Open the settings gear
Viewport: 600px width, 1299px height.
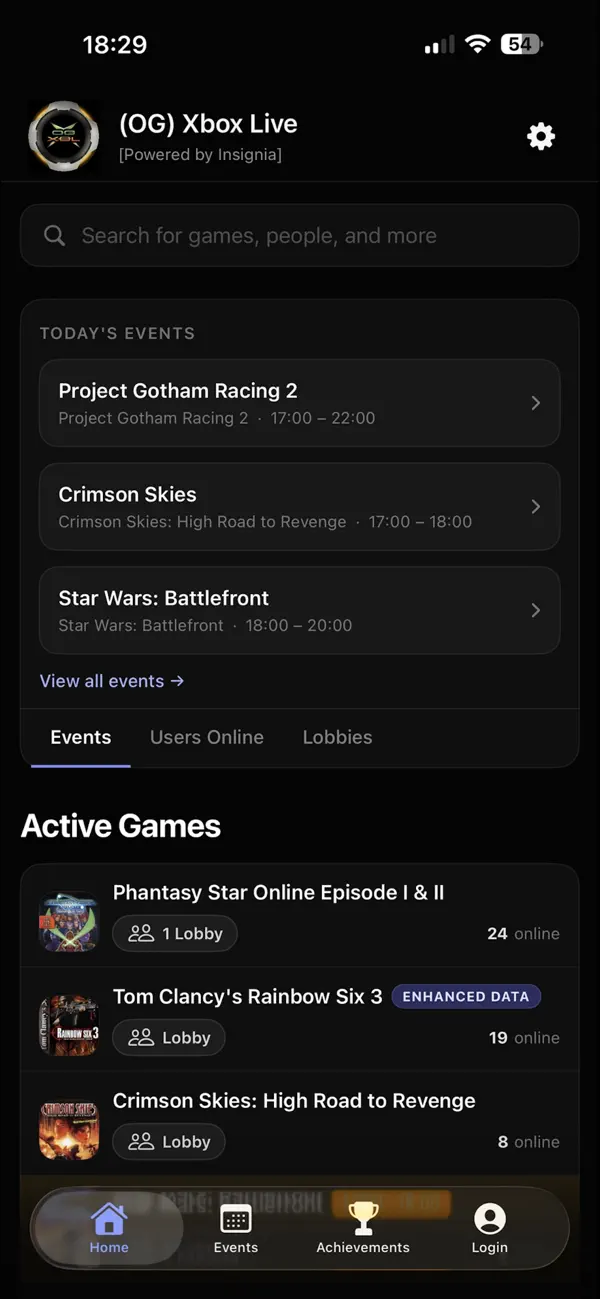(x=541, y=137)
